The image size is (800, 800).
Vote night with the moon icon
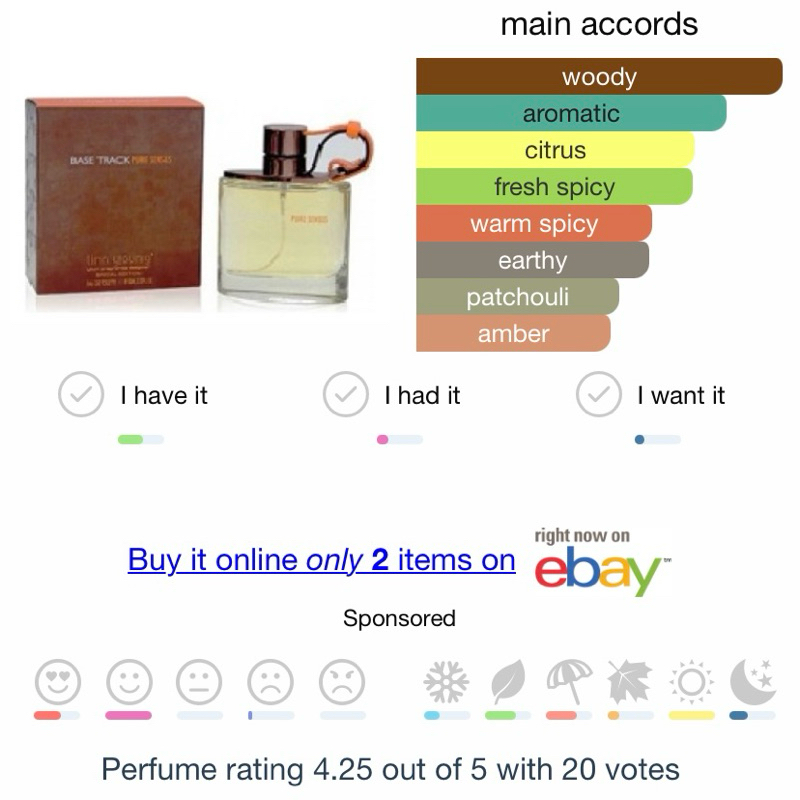pos(752,683)
